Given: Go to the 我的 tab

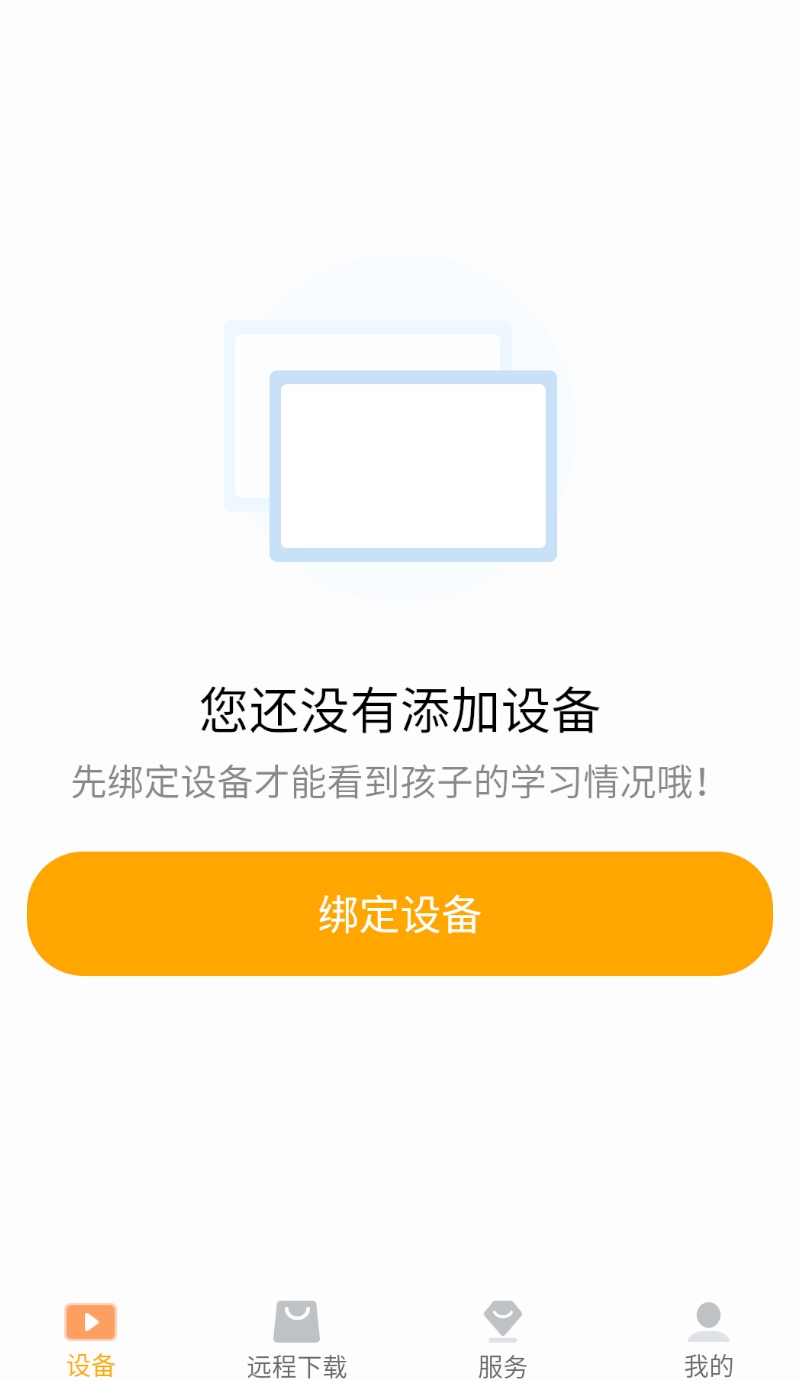Looking at the screenshot, I should (708, 1337).
